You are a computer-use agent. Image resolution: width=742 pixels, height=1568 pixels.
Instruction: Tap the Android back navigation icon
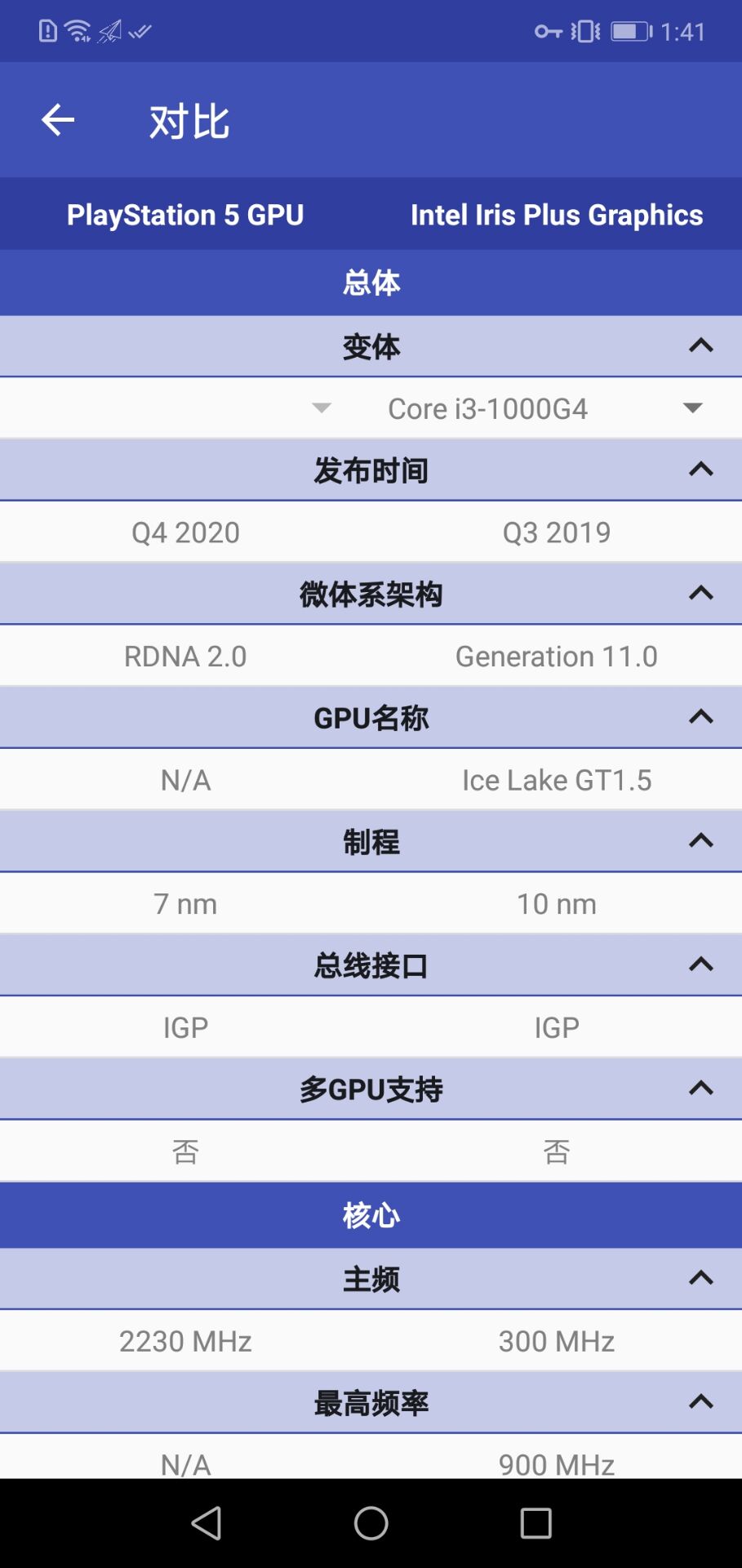(x=207, y=1522)
